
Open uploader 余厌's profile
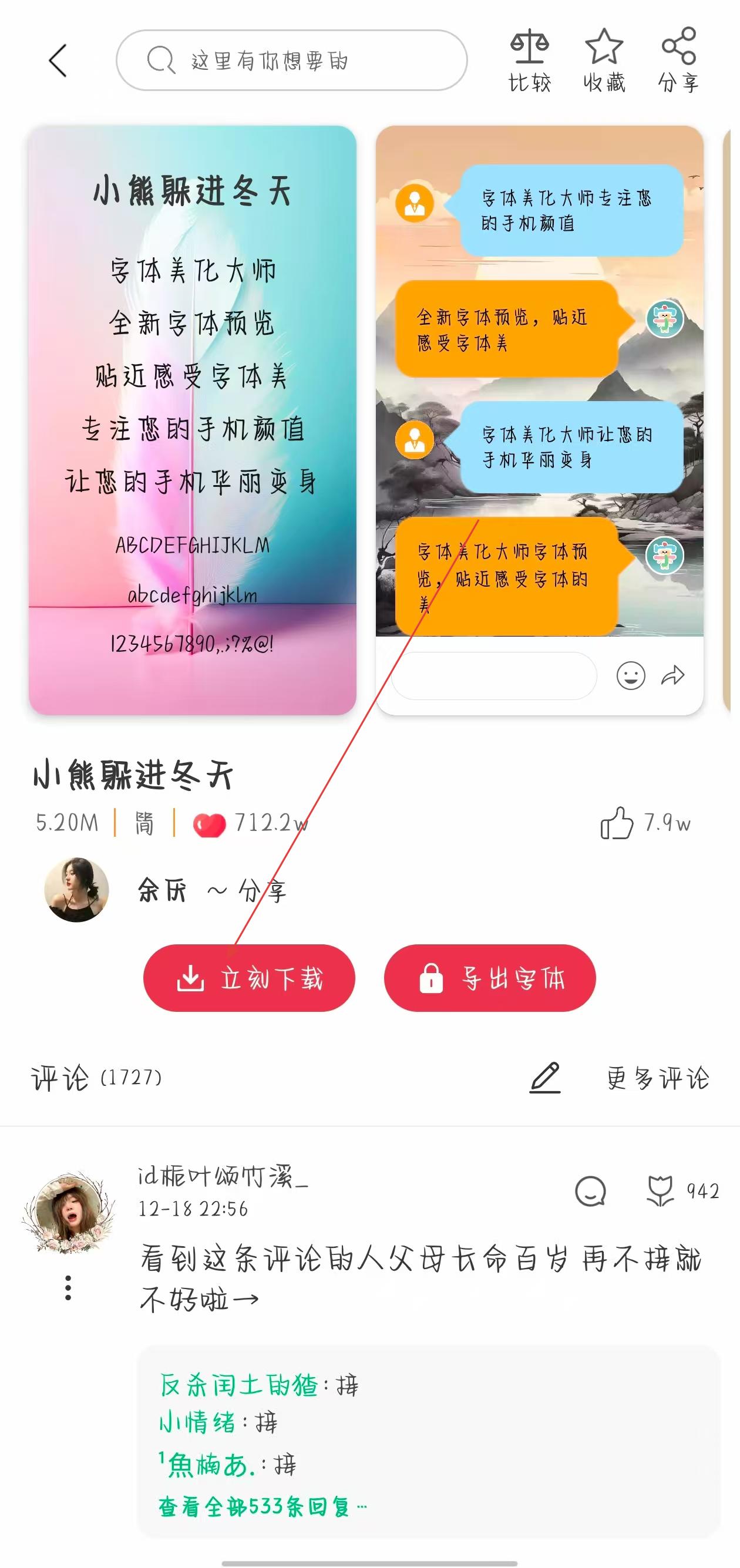[x=77, y=890]
